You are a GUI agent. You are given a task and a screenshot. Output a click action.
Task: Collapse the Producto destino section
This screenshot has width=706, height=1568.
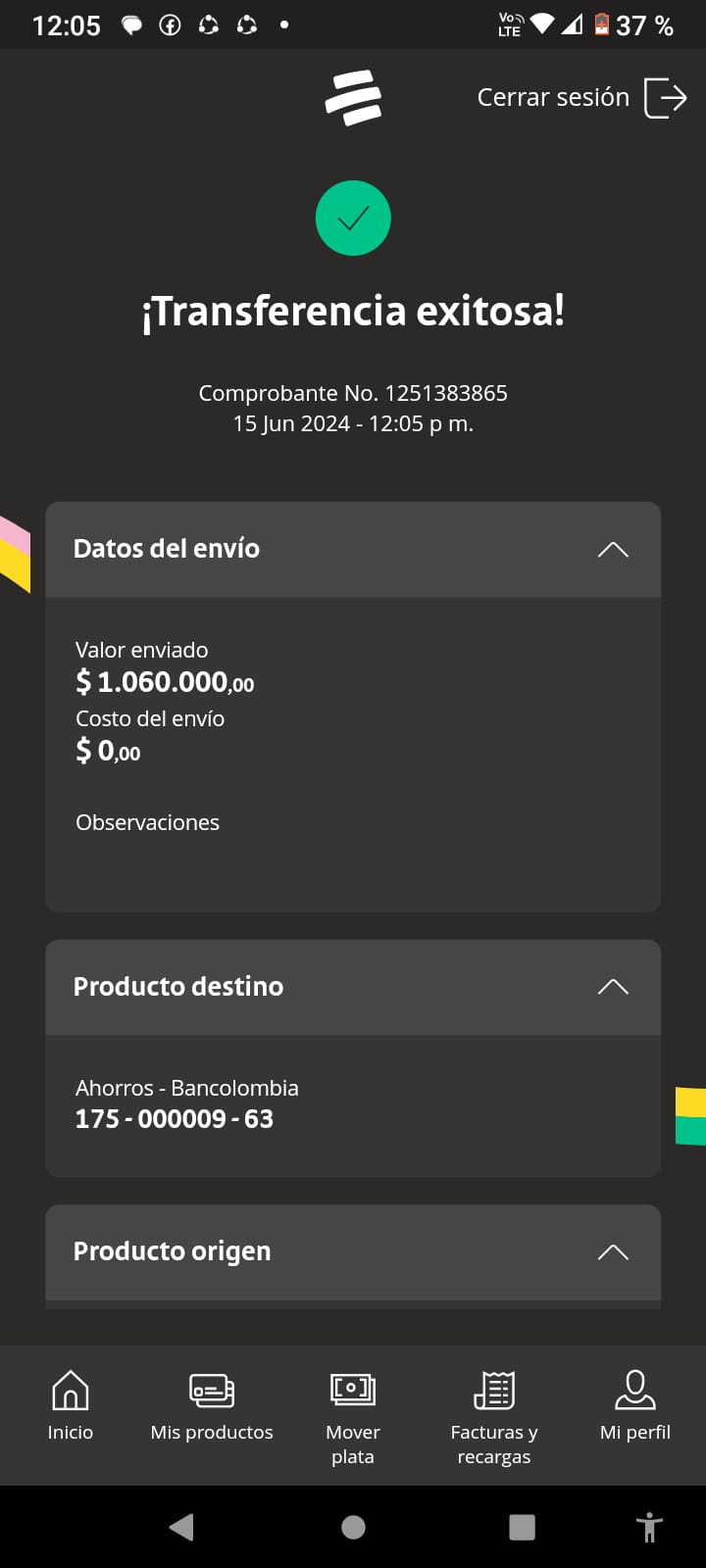click(x=613, y=987)
